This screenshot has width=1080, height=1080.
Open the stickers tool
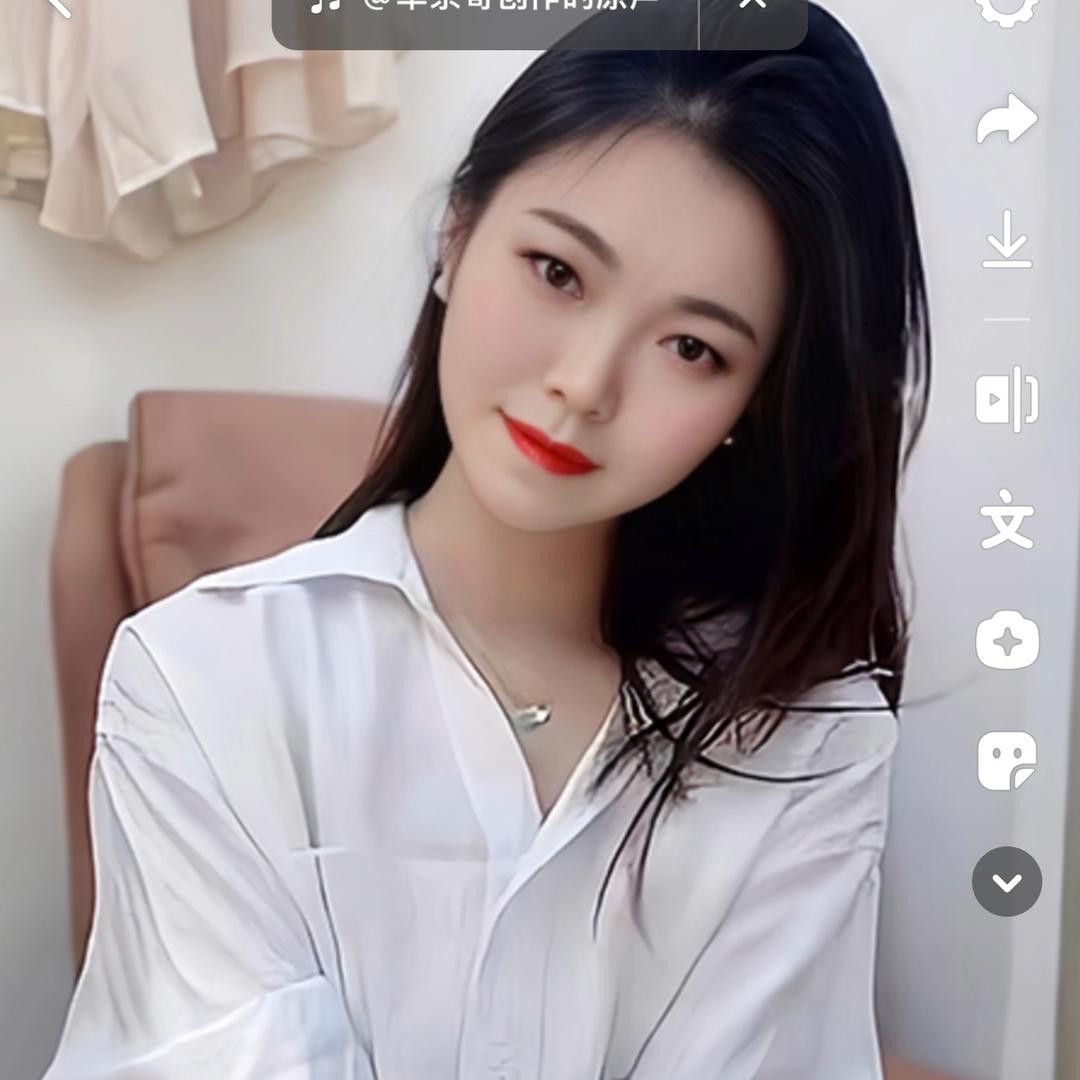click(1006, 761)
